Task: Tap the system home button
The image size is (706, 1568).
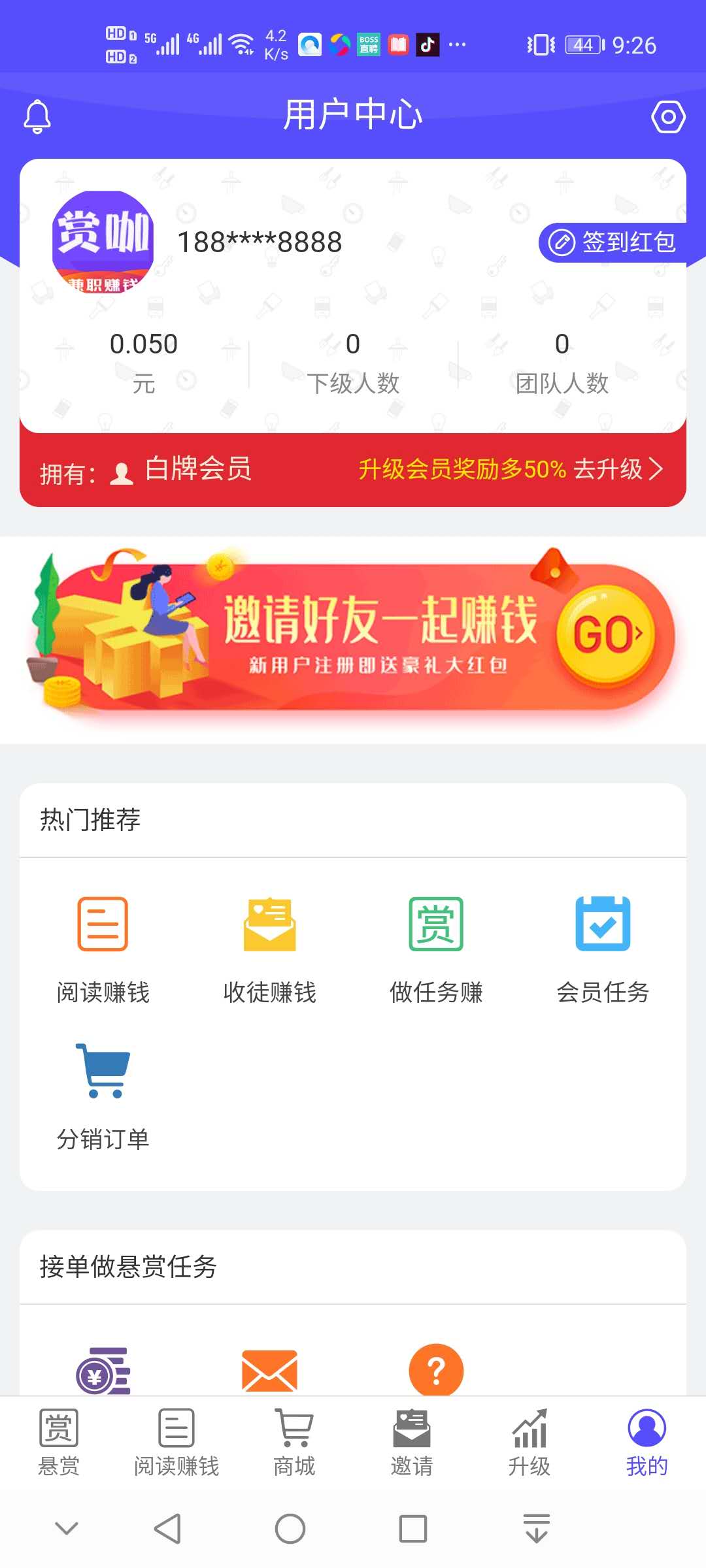Action: pyautogui.click(x=290, y=1529)
